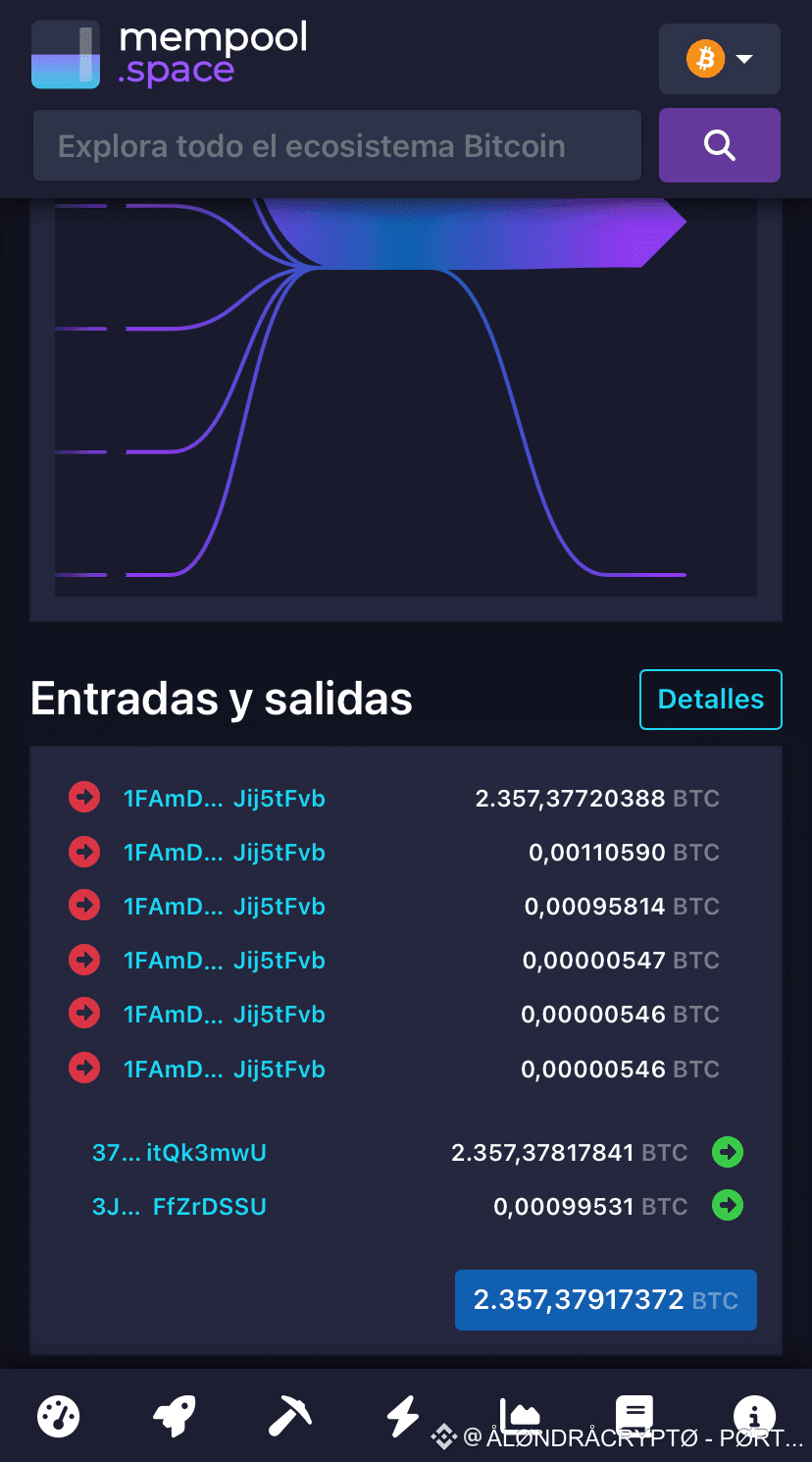The height and width of the screenshot is (1462, 812).
Task: Switch to the mining pickaxe tab
Action: coord(290,1416)
